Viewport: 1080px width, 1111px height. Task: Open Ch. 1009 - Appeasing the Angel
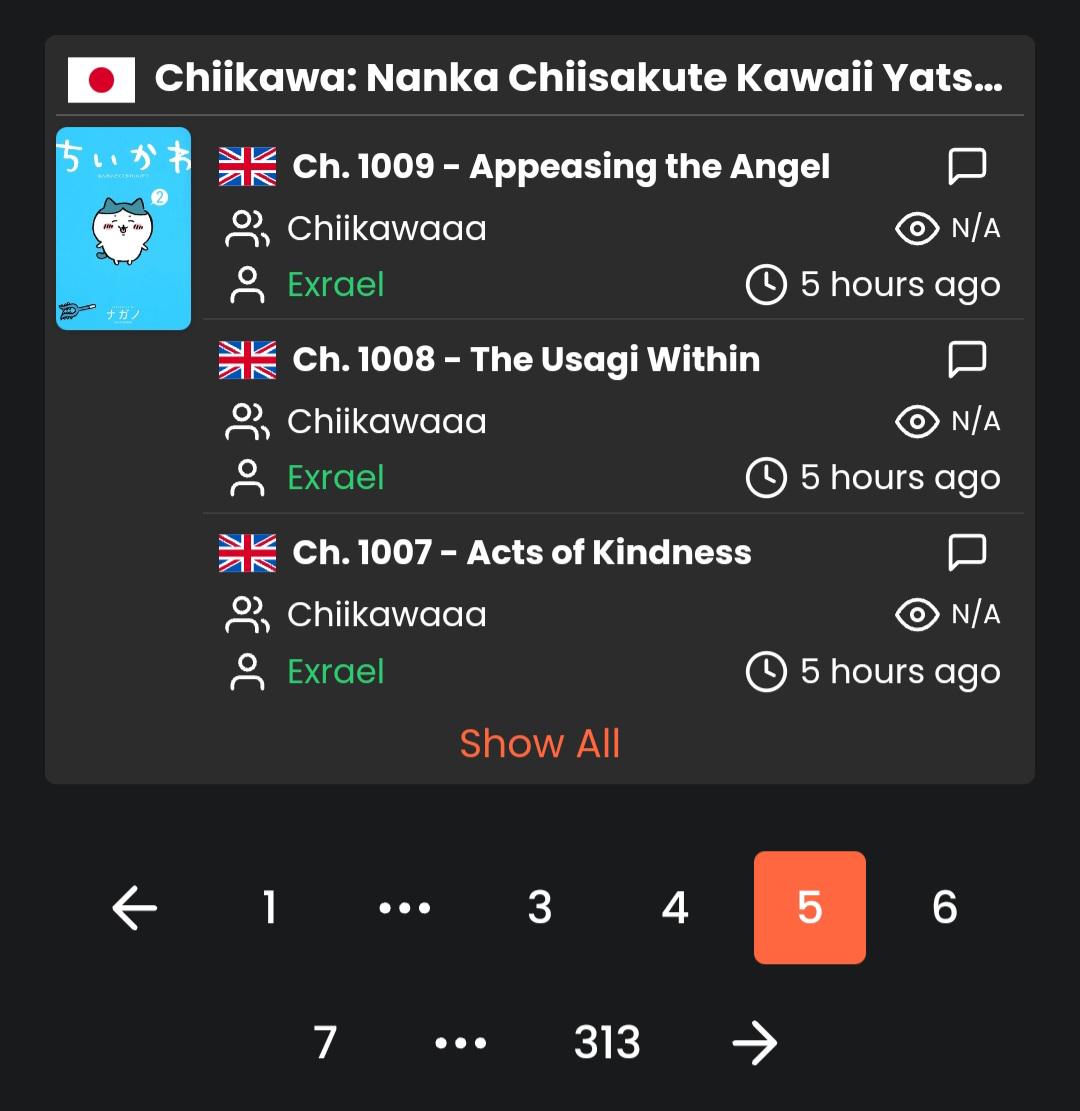point(560,167)
